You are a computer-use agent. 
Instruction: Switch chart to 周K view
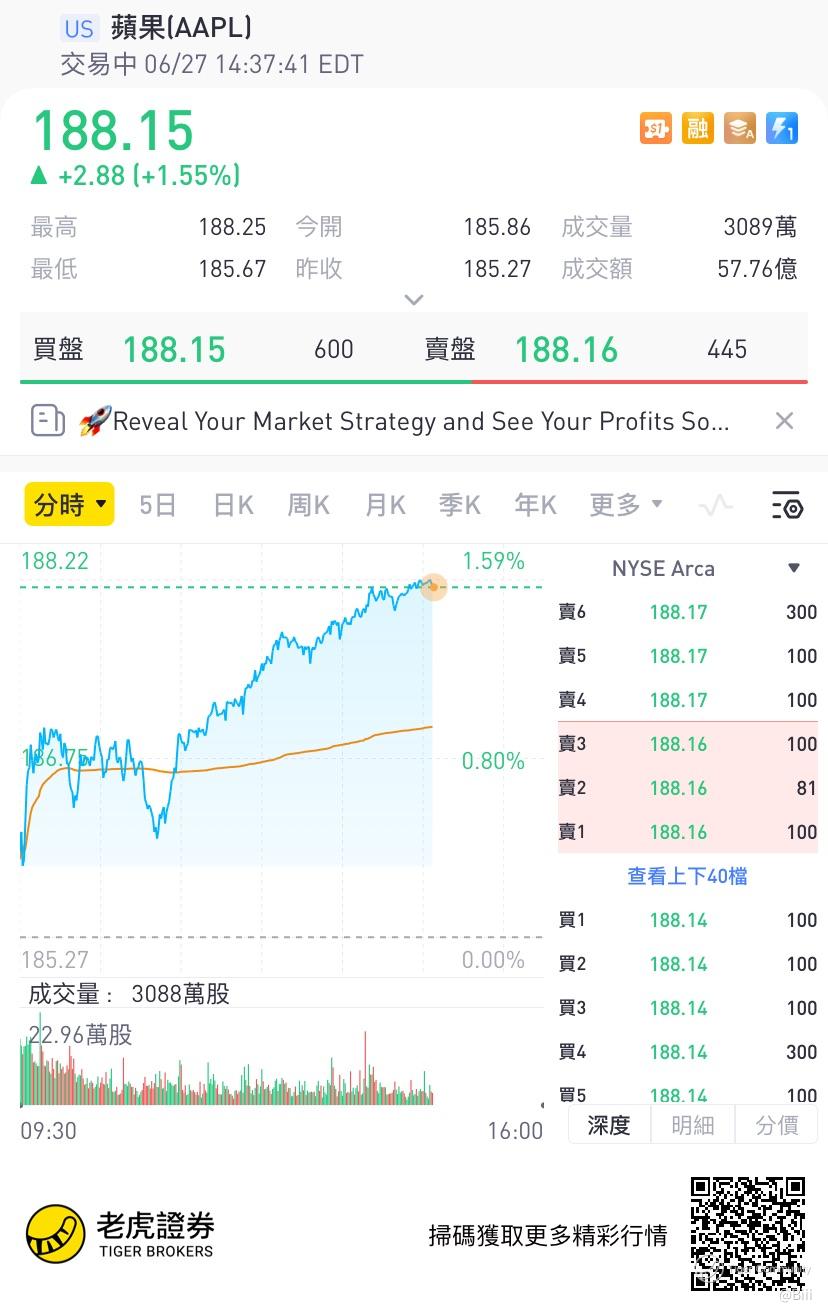tap(309, 506)
